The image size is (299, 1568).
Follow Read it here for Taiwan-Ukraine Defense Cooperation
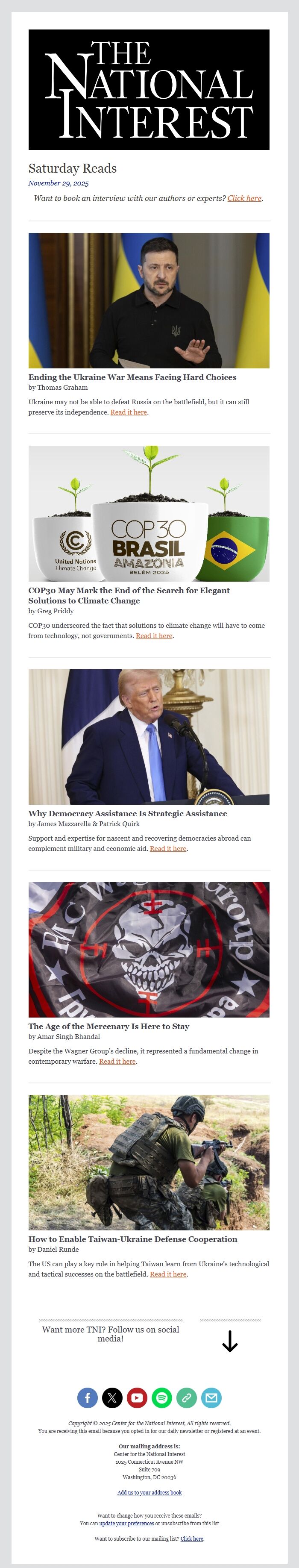168,1274
